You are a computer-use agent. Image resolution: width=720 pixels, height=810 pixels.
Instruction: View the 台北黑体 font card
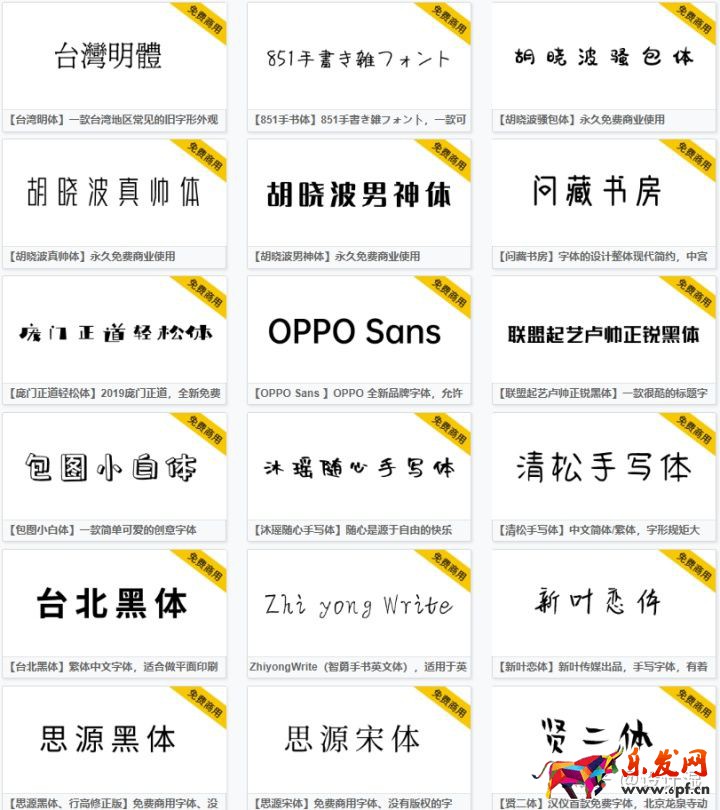114,604
